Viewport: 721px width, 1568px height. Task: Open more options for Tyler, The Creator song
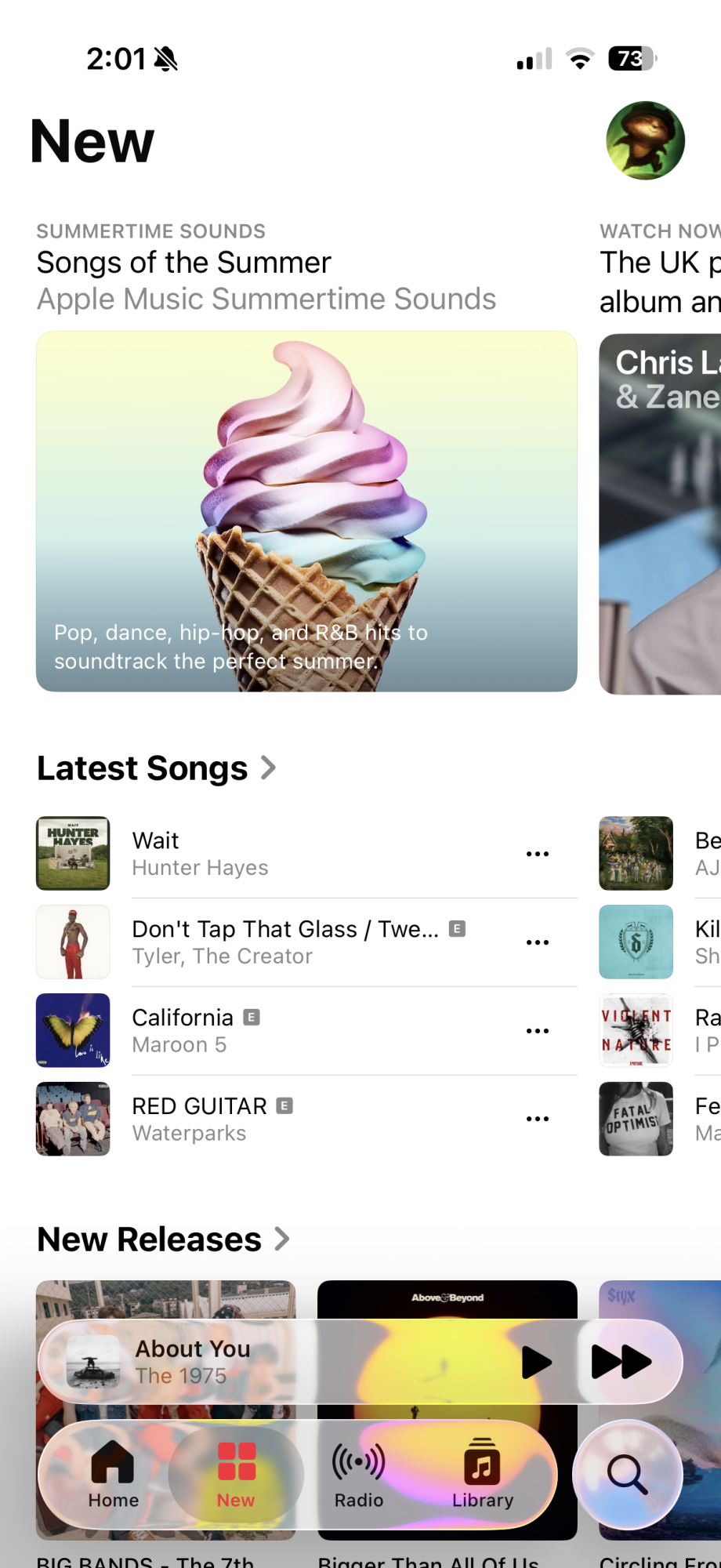pos(538,942)
